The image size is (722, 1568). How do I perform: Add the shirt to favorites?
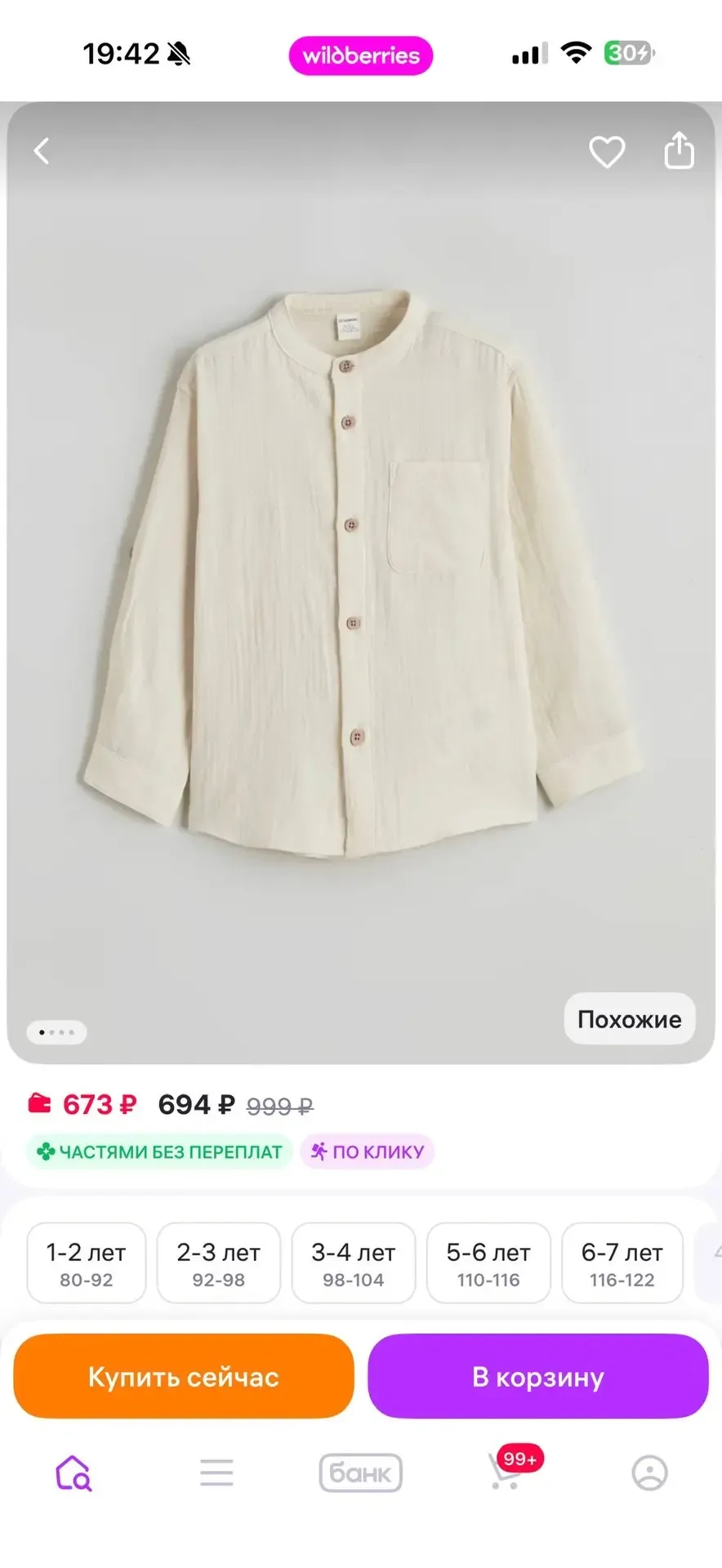607,152
